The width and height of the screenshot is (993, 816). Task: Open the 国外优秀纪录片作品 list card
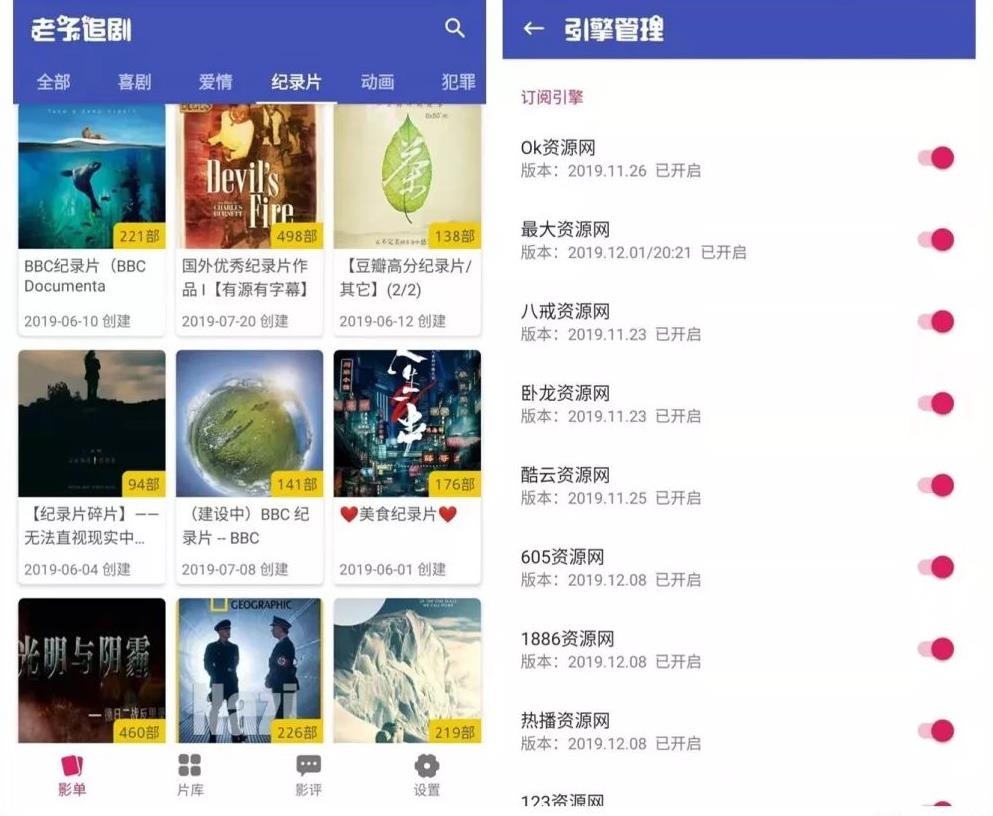249,220
